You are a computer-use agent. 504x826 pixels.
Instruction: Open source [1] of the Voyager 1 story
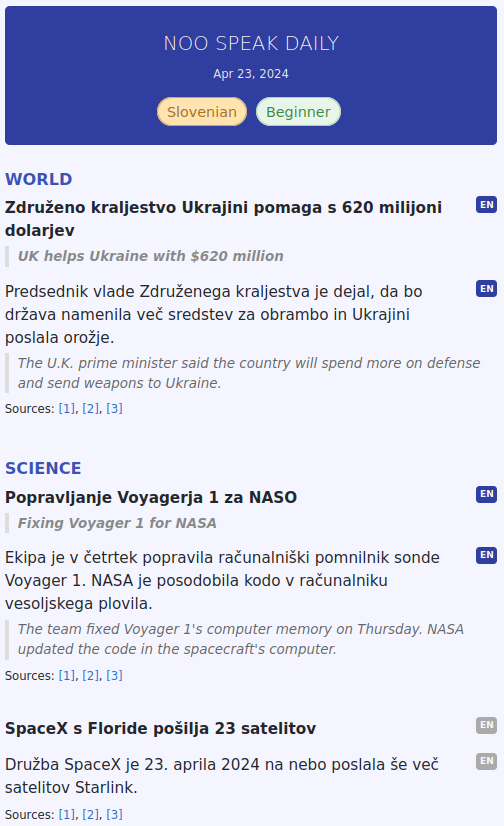click(67, 675)
